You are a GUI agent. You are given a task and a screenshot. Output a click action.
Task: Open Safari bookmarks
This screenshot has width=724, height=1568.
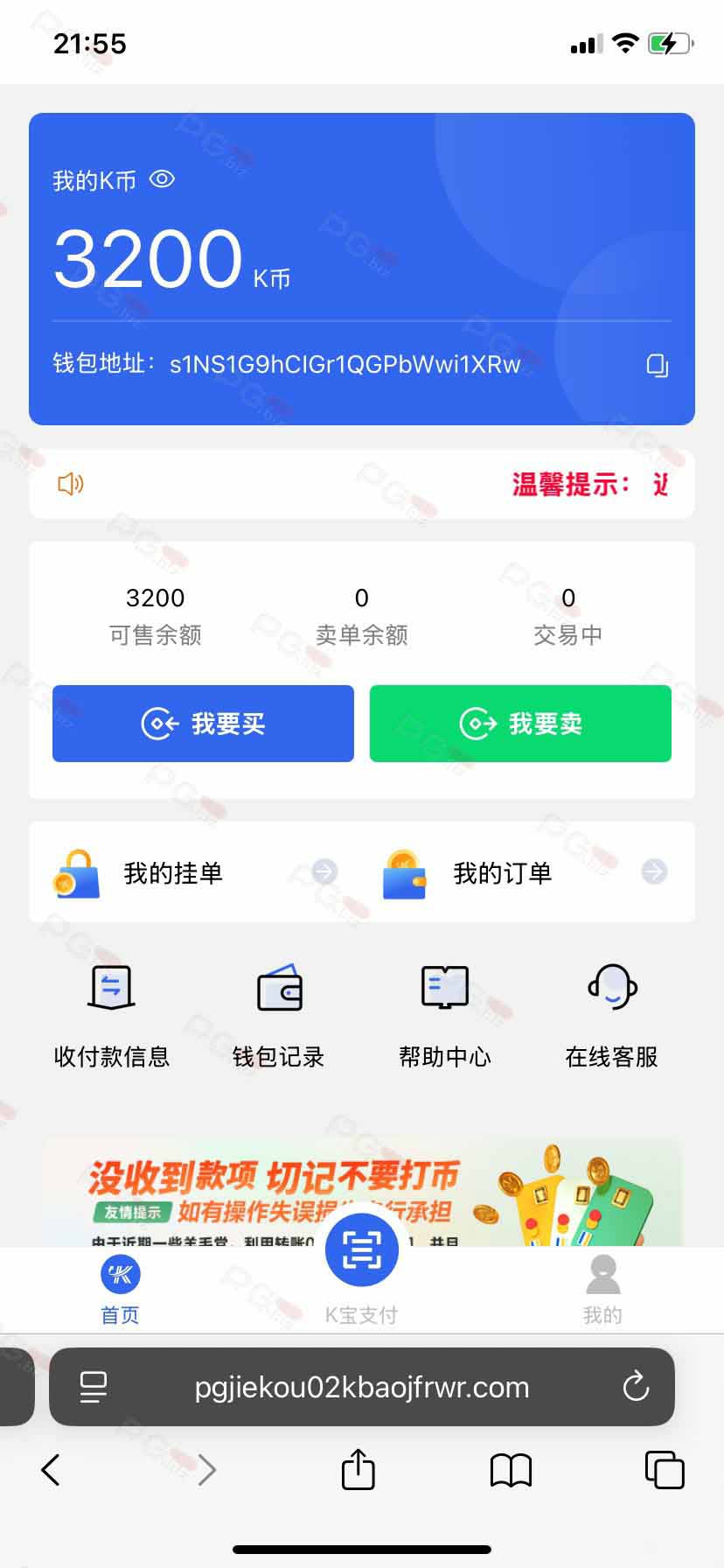click(x=512, y=1470)
